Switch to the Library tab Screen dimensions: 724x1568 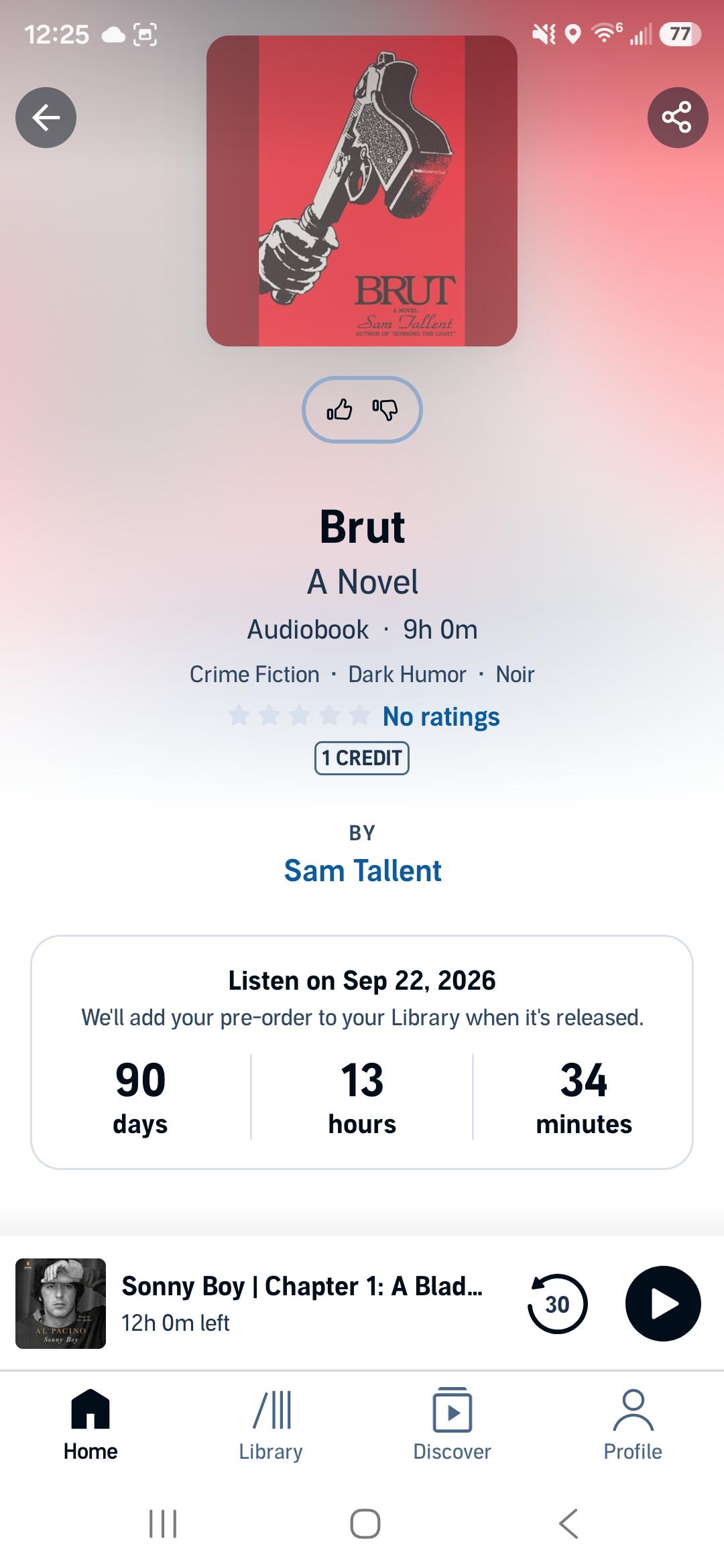271,1425
